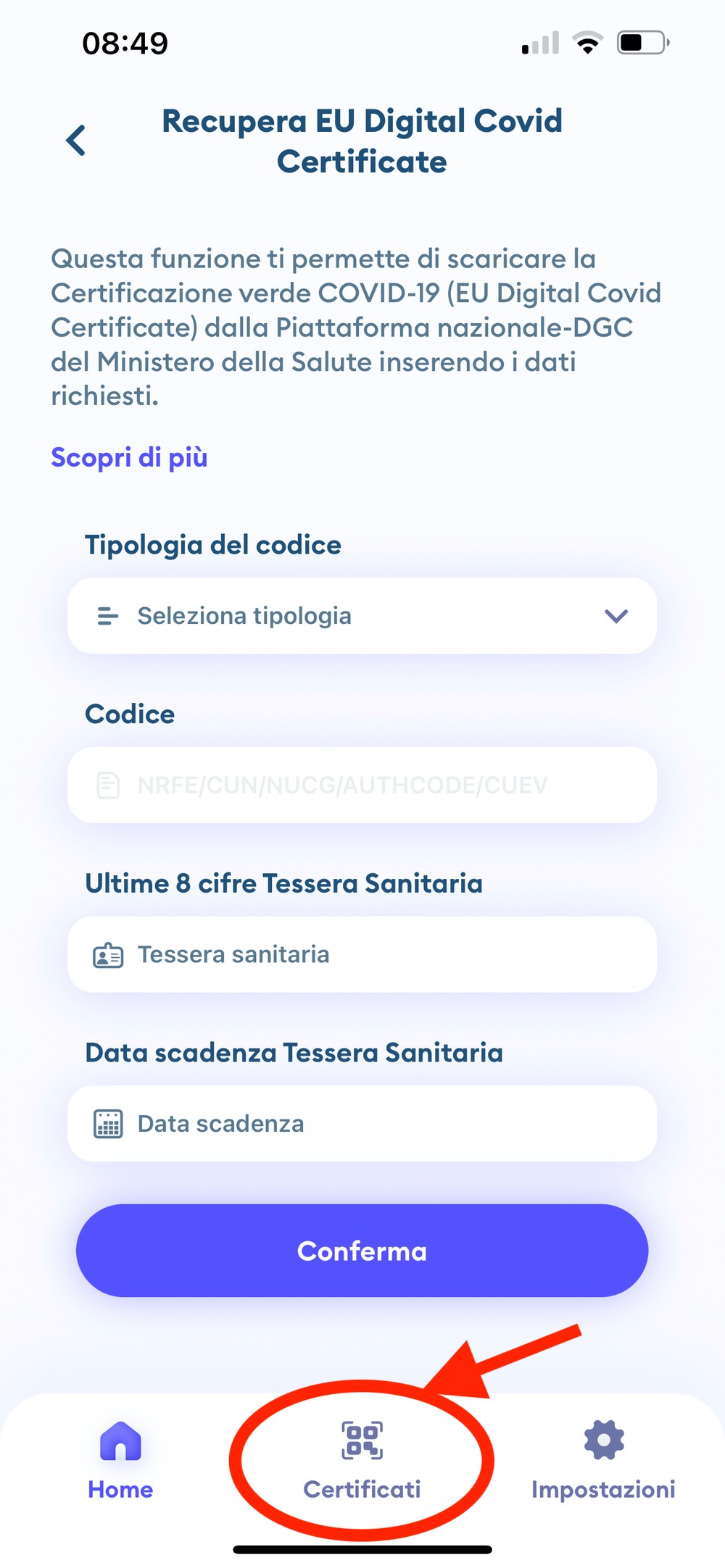This screenshot has width=725, height=1568.
Task: Focus the Codice input field
Action: pyautogui.click(x=362, y=785)
